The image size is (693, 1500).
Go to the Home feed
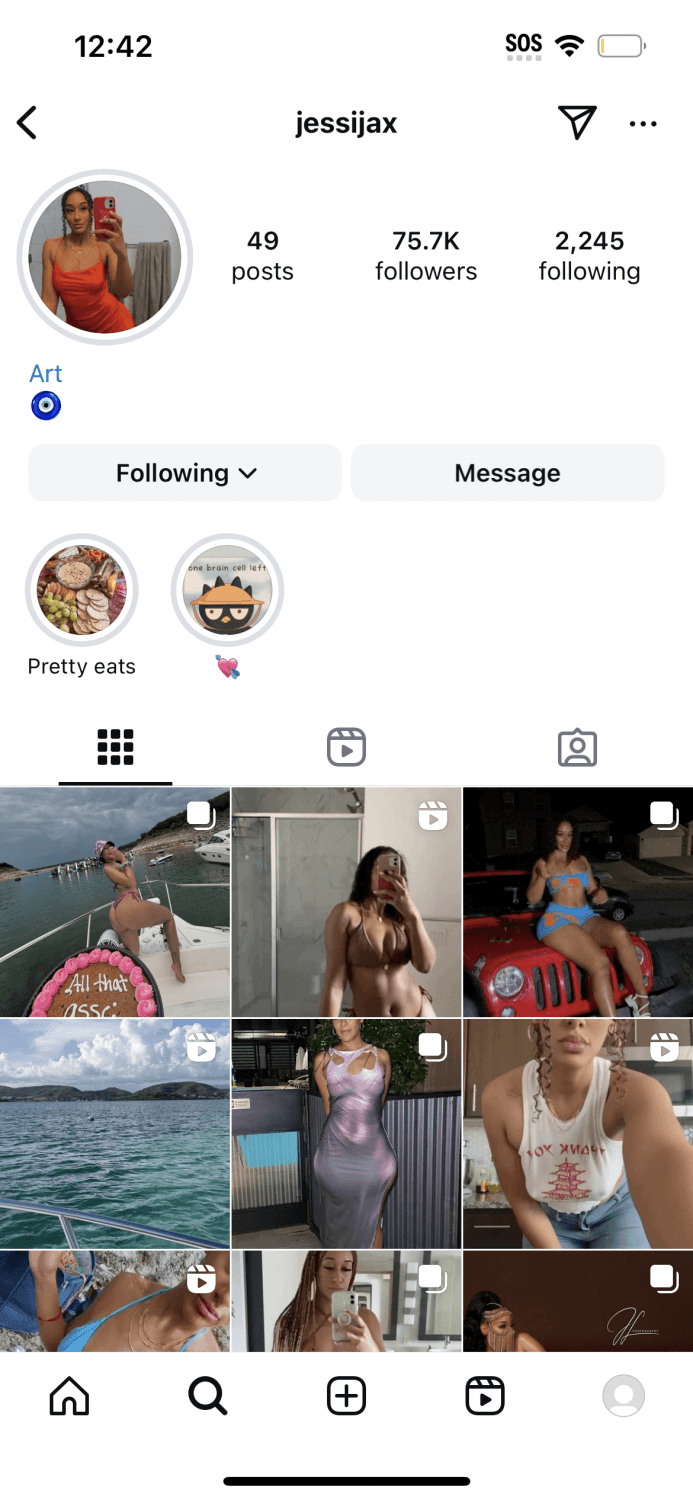tap(69, 1396)
